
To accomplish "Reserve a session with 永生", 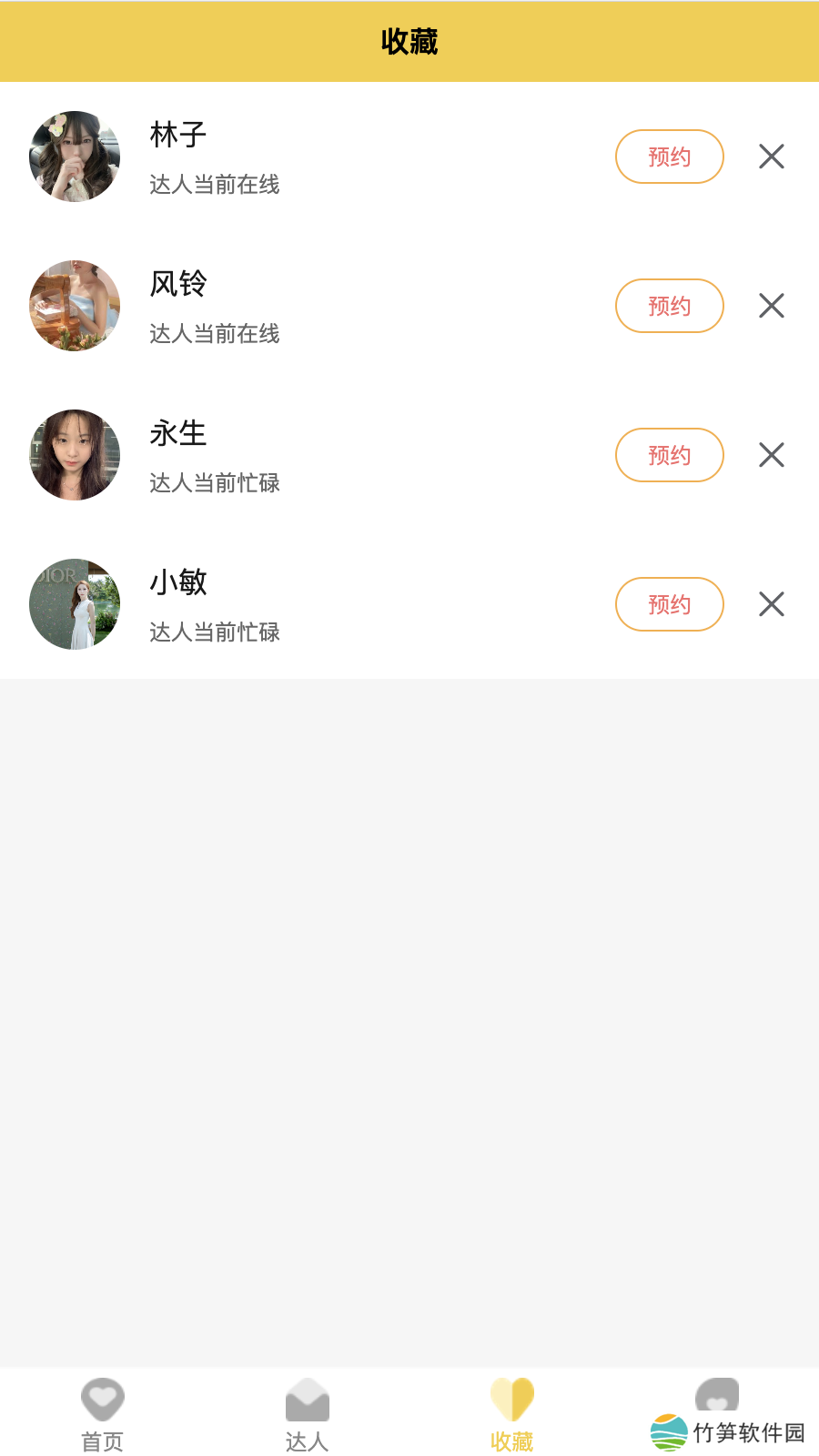I will tap(669, 455).
